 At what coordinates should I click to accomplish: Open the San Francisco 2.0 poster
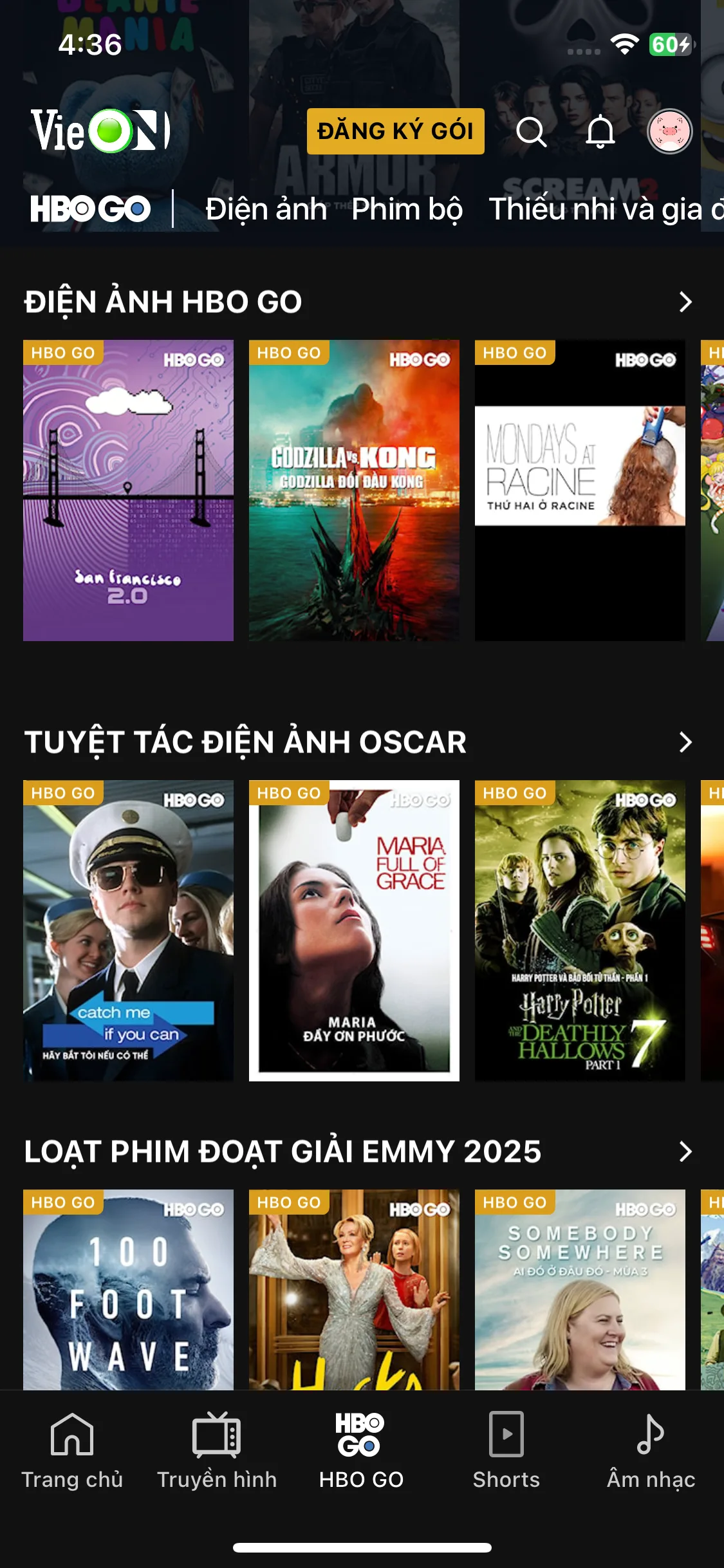[128, 490]
